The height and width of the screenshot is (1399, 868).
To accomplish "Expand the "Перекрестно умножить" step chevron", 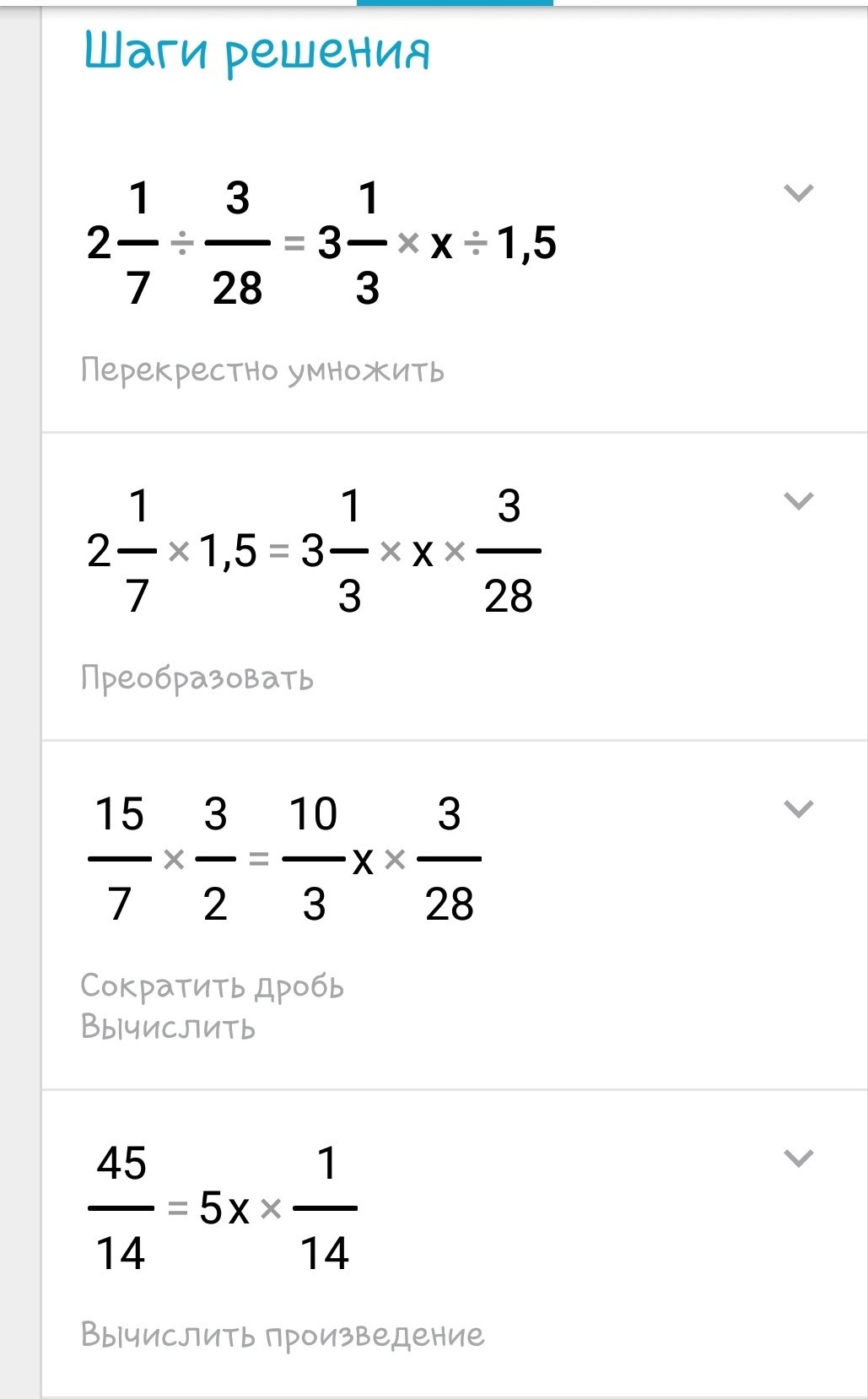I will (x=798, y=193).
